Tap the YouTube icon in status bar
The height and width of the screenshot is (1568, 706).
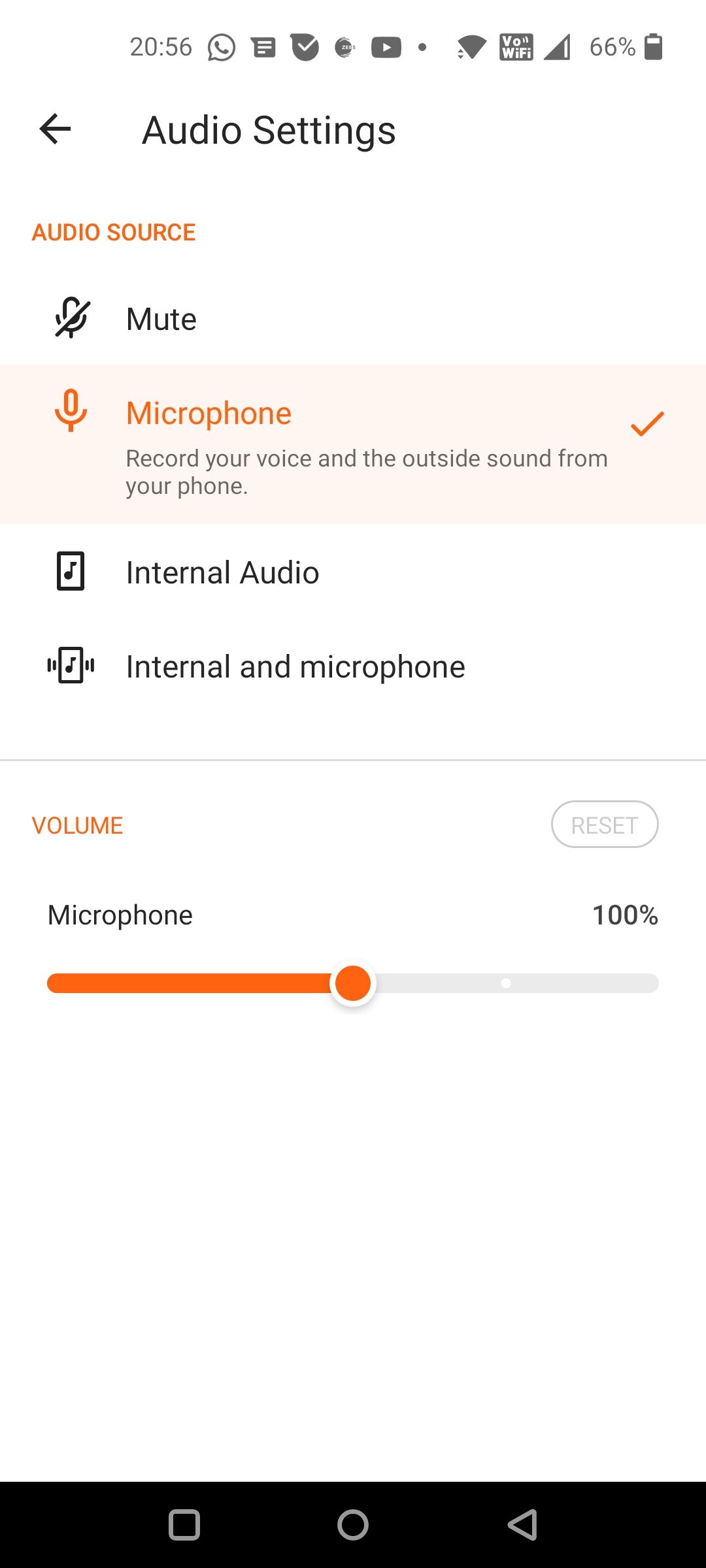[x=386, y=46]
